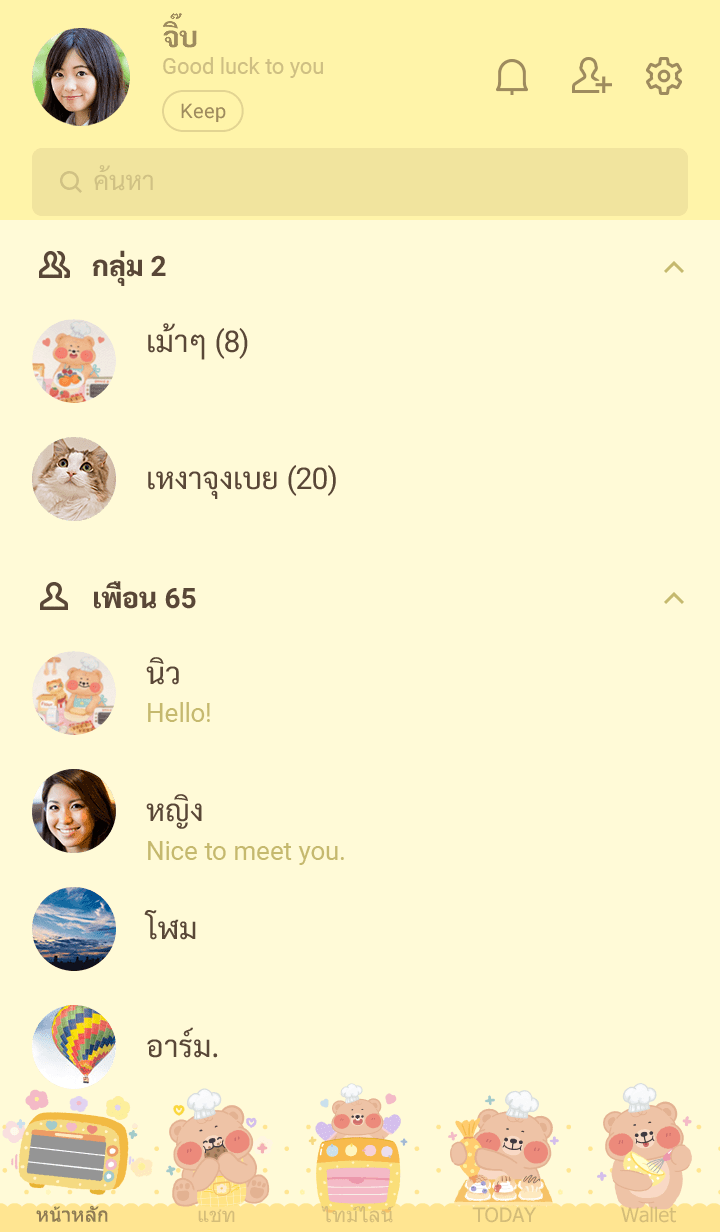Open the เหงาจุงเบย (20) group
The image size is (720, 1232).
pos(241,480)
